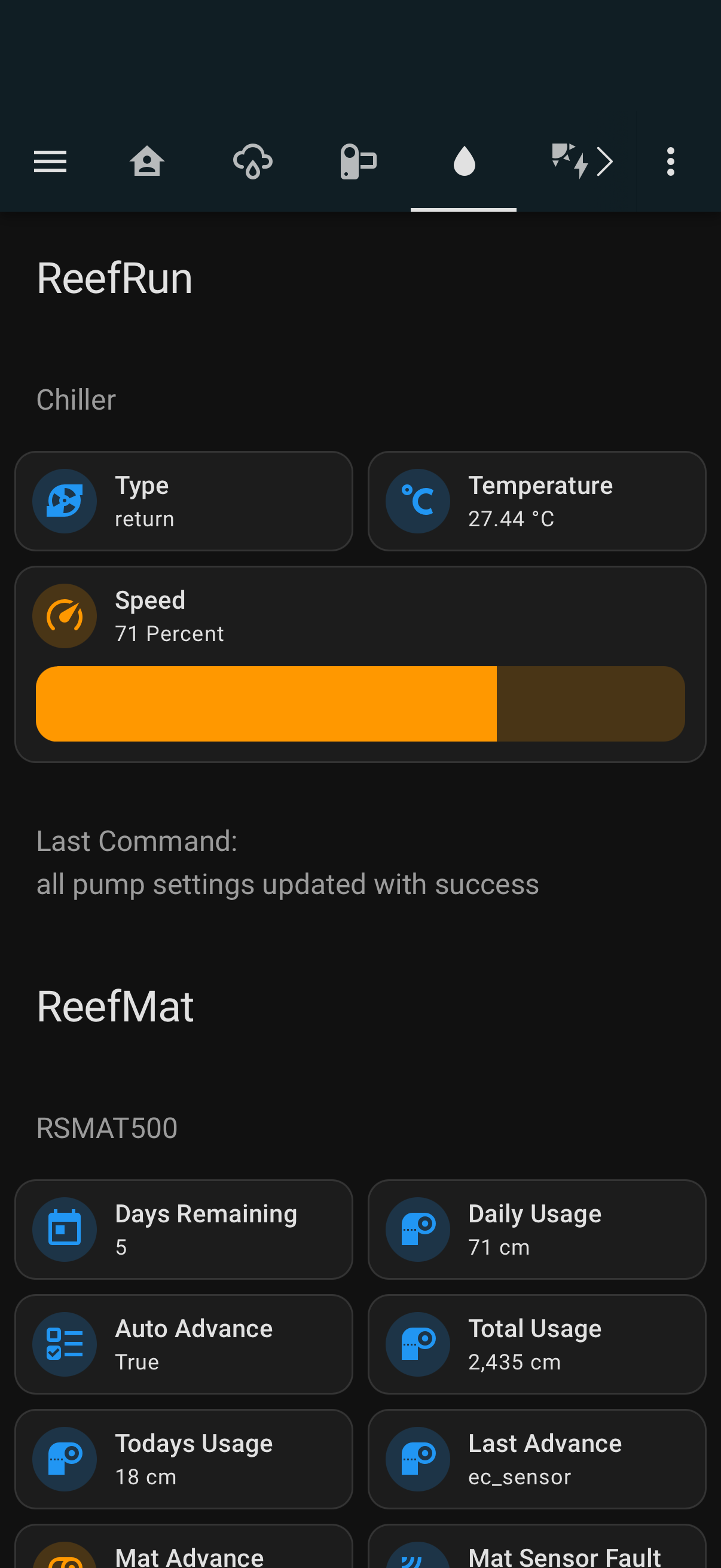The height and width of the screenshot is (1568, 721).
Task: Open the Speed 71 Percent card
Action: [360, 616]
